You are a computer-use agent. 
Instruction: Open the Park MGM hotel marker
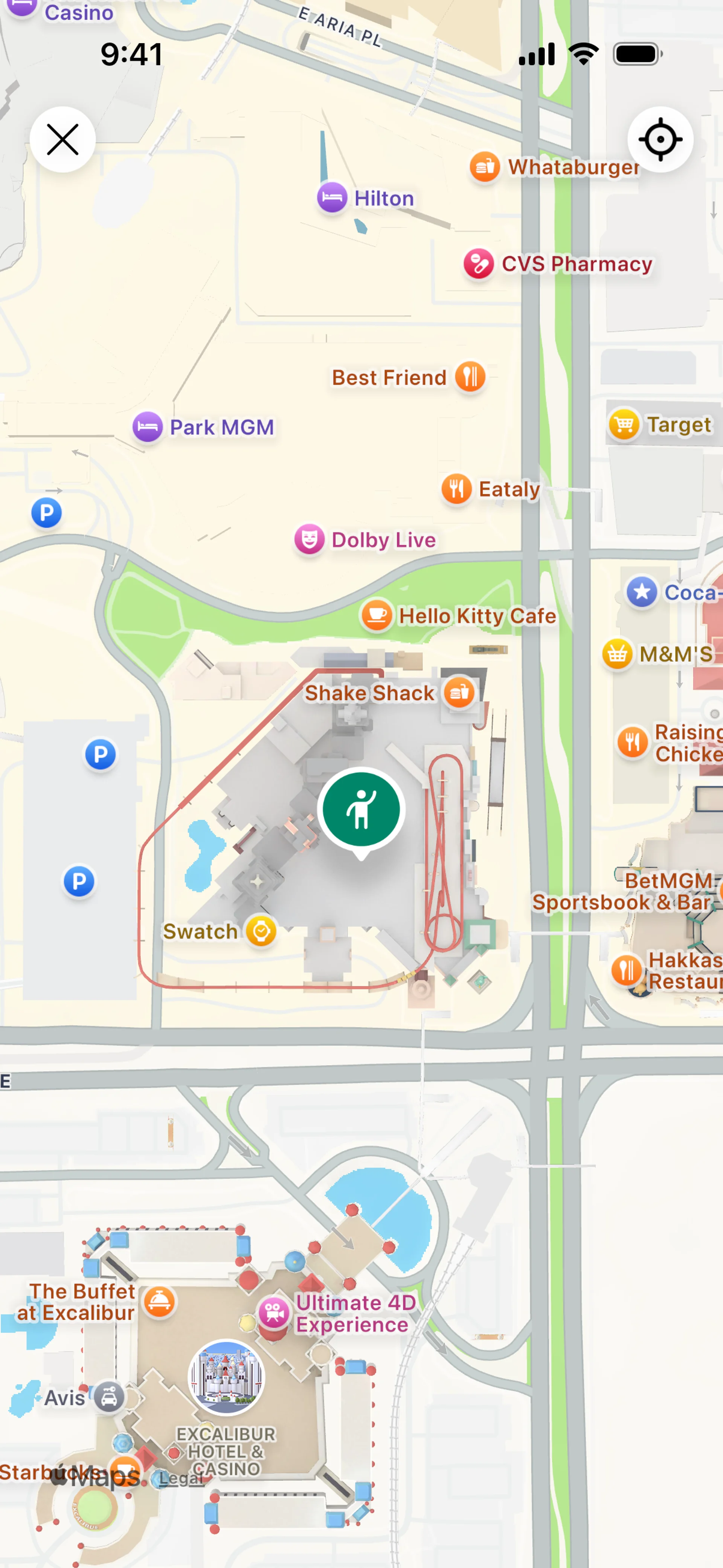coord(148,427)
